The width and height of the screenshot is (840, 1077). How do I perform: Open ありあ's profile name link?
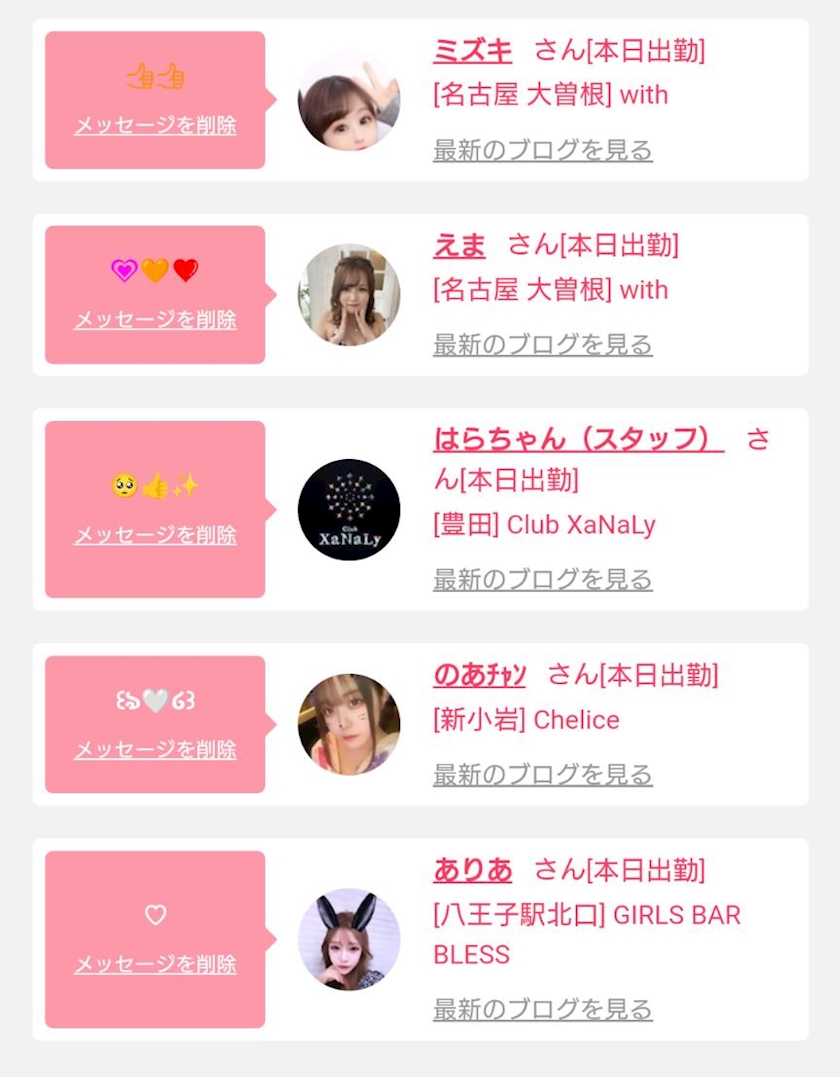[x=473, y=870]
